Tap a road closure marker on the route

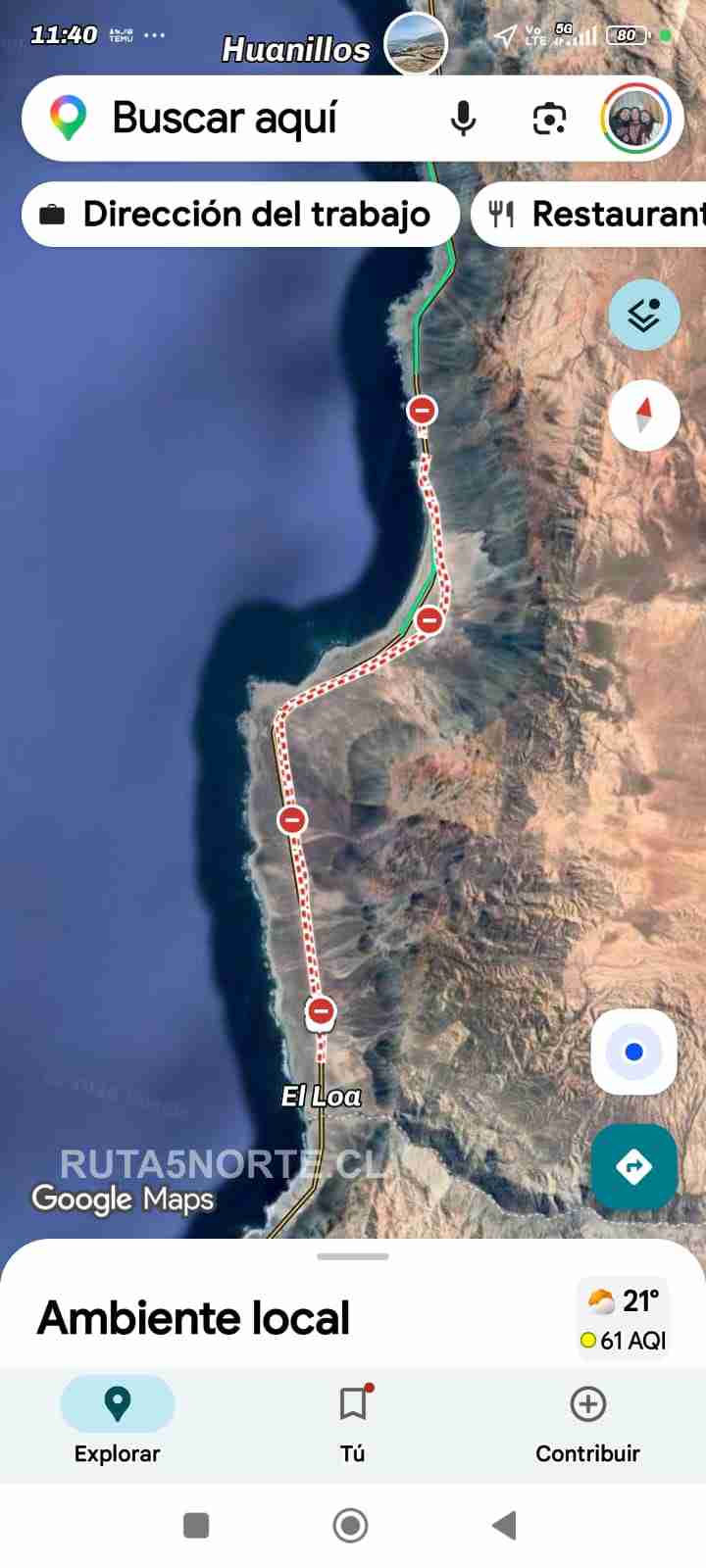(421, 411)
